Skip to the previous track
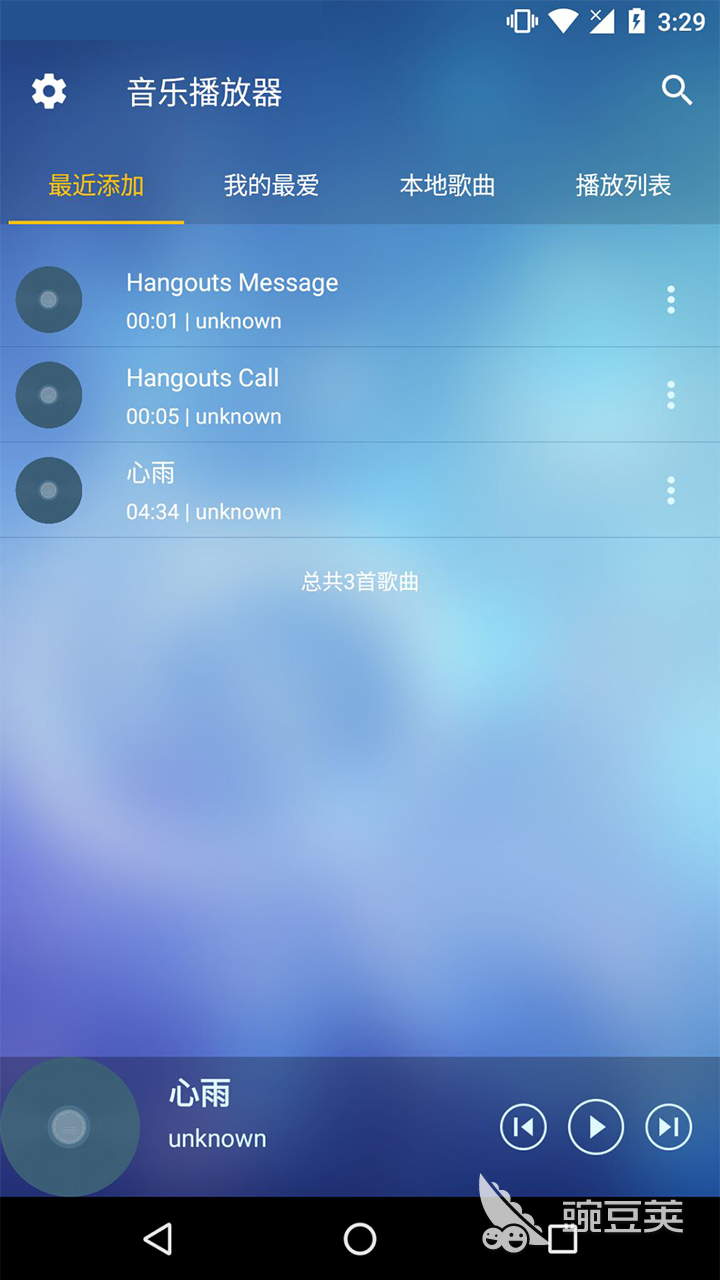This screenshot has width=720, height=1280. (x=523, y=1126)
